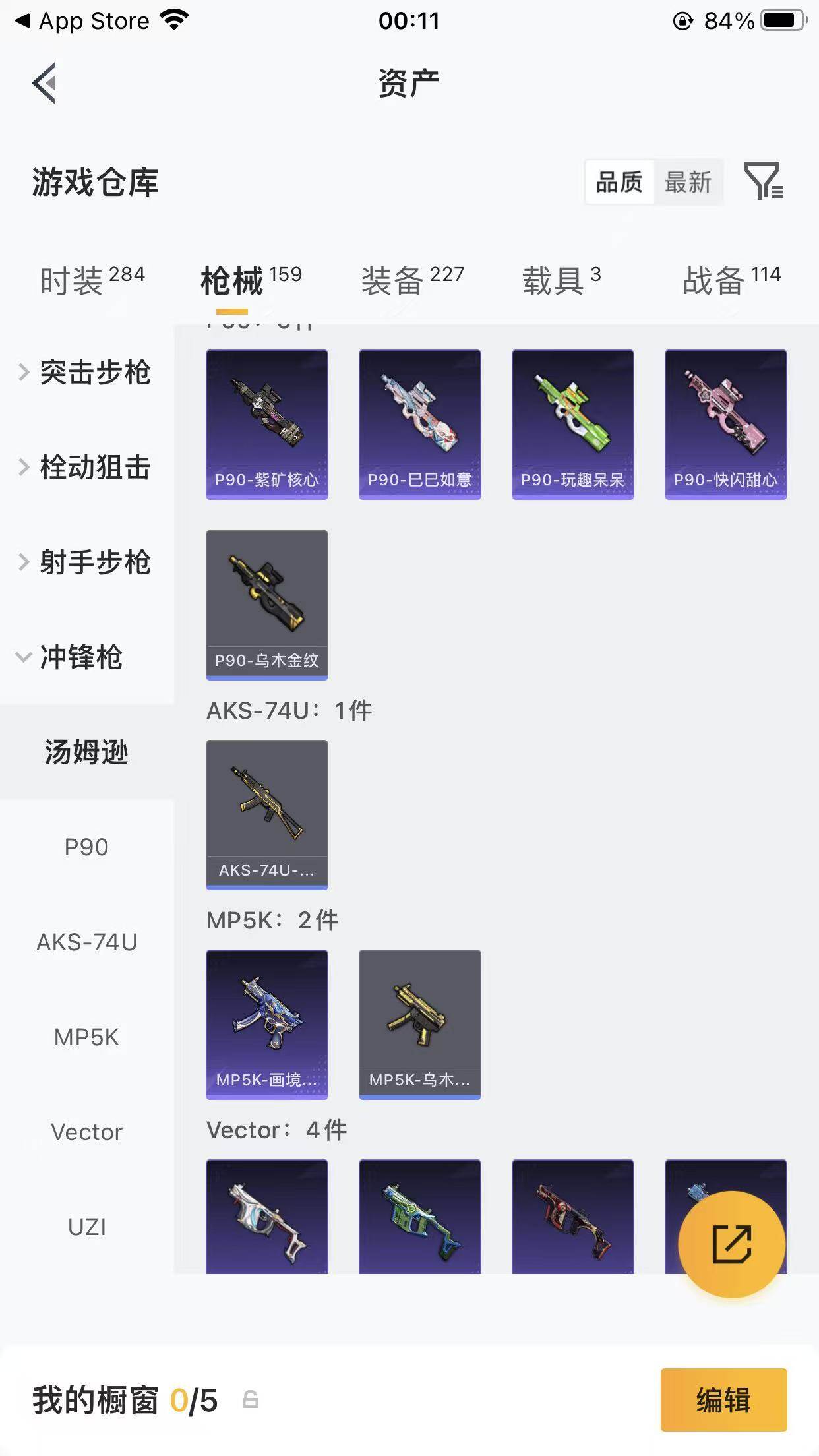View the MP5K-画境 skin
This screenshot has height=1456, width=819.
(267, 1024)
